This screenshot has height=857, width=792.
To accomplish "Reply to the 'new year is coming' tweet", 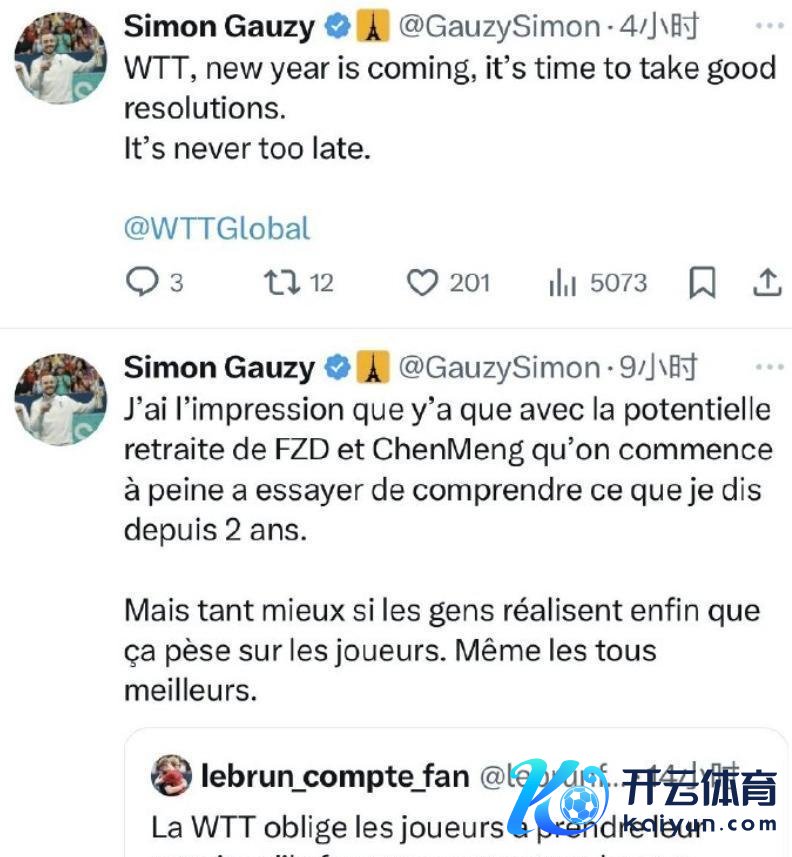I will 142,283.
